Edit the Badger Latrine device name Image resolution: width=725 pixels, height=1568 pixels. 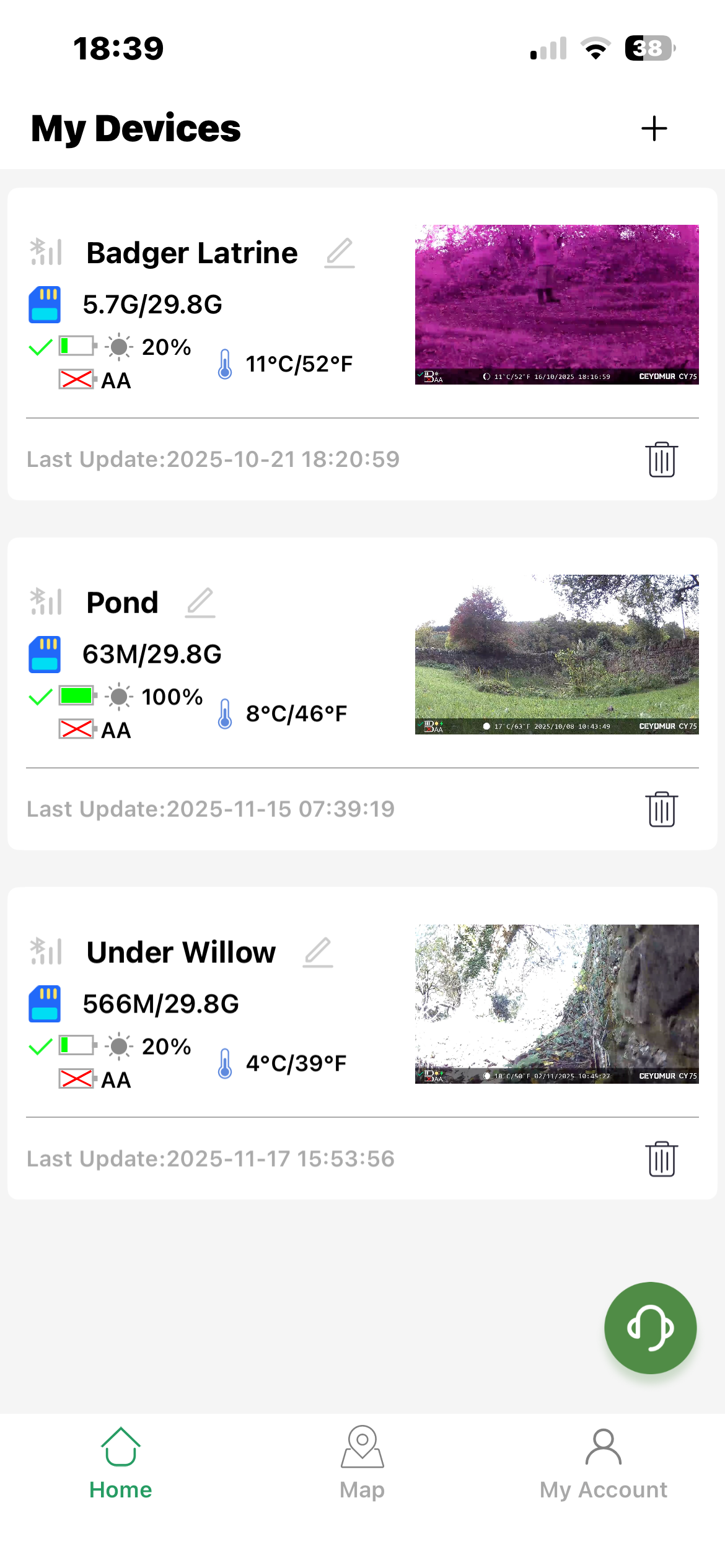(340, 253)
